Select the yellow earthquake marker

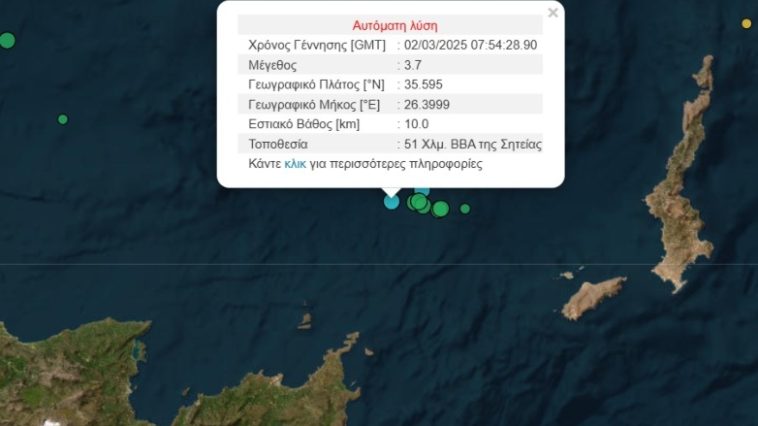click(746, 23)
